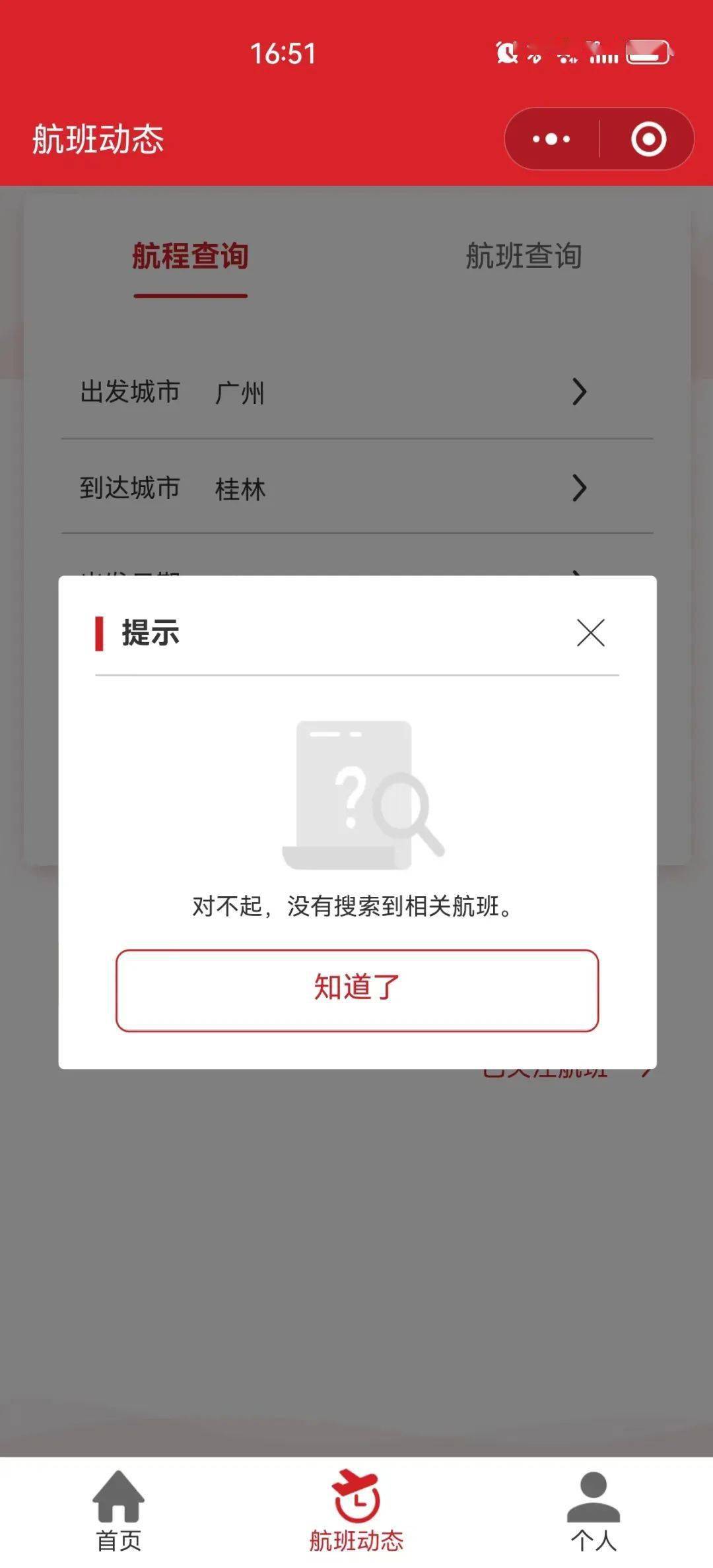Image resolution: width=713 pixels, height=1568 pixels.
Task: Go to the 首页 tab
Action: pyautogui.click(x=119, y=1511)
